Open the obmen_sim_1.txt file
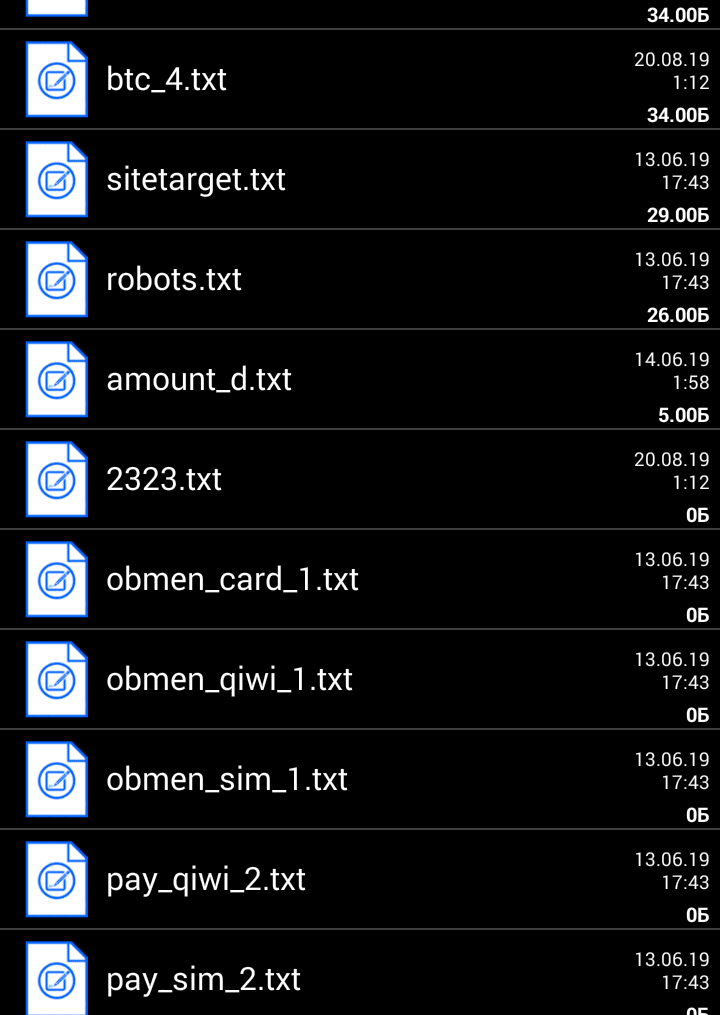The height and width of the screenshot is (1015, 720). (x=227, y=780)
